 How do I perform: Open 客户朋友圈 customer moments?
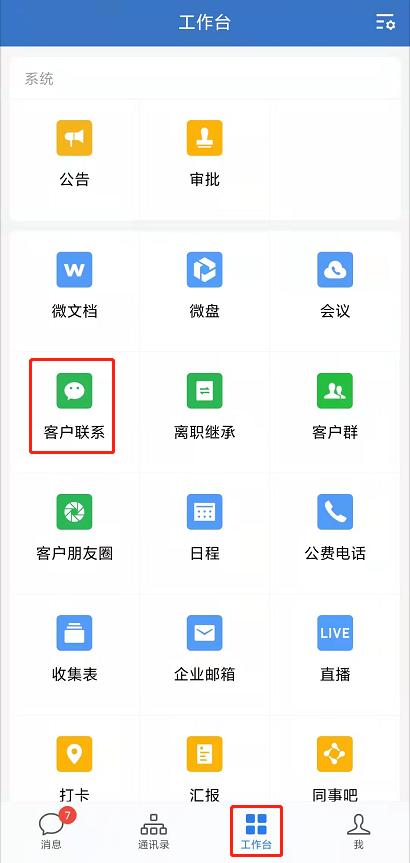(x=74, y=528)
